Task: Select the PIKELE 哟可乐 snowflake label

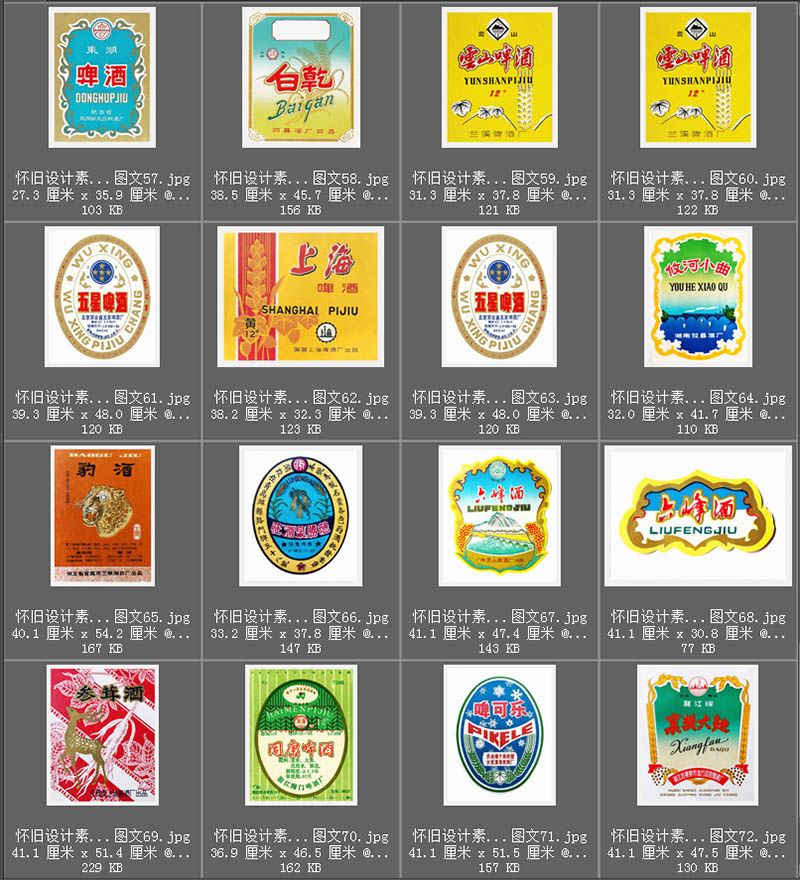Action: pyautogui.click(x=498, y=735)
